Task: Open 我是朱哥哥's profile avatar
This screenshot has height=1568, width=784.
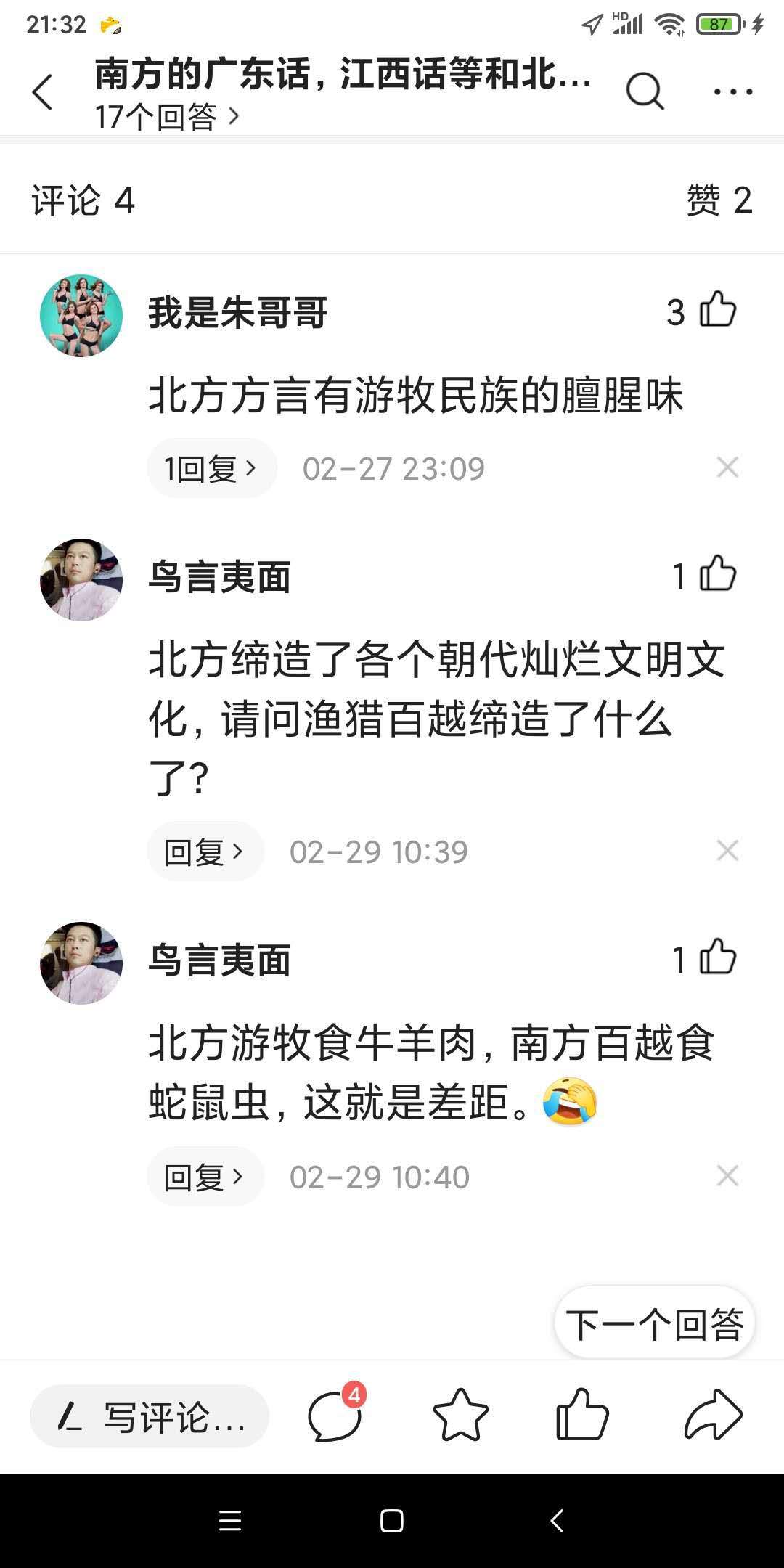Action: click(x=81, y=316)
